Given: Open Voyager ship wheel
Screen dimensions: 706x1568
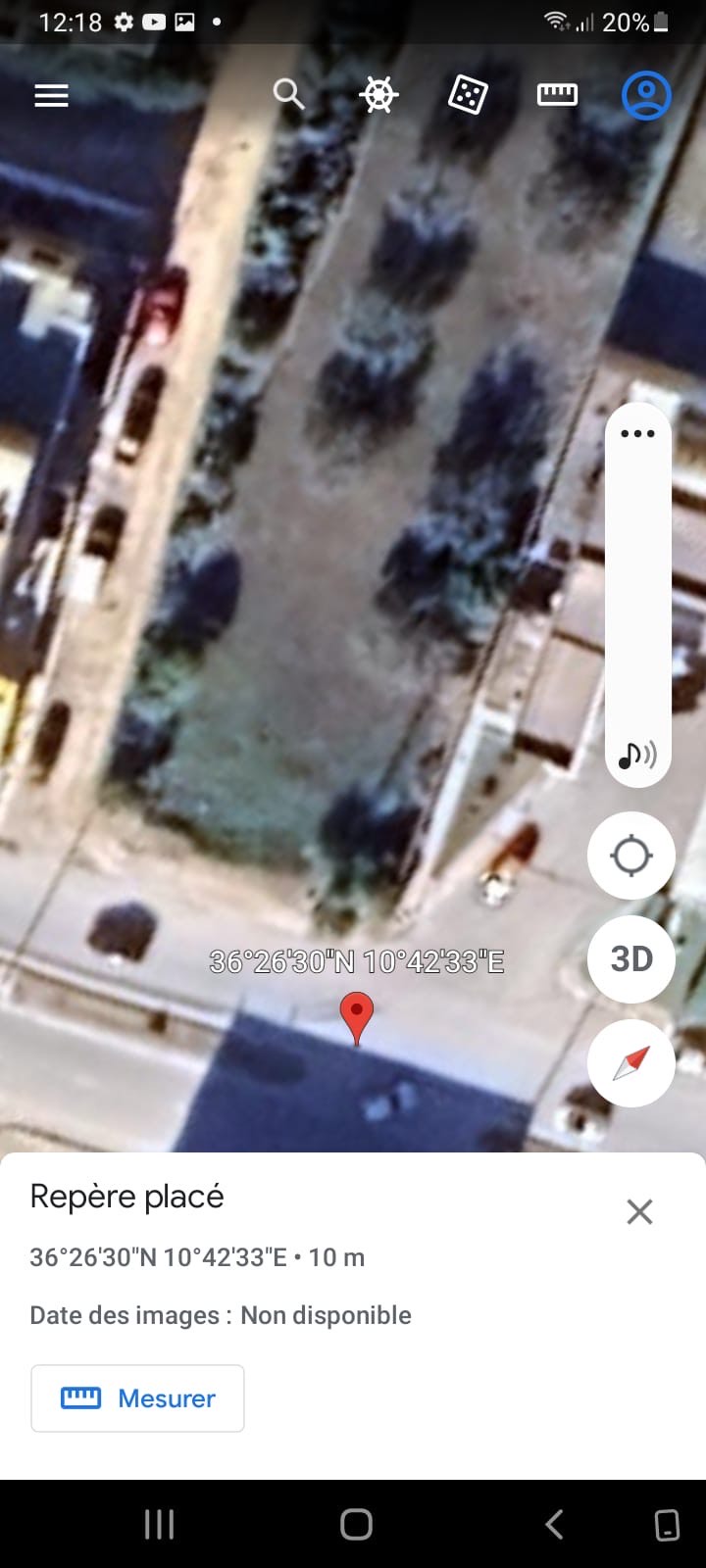Looking at the screenshot, I should tap(378, 95).
